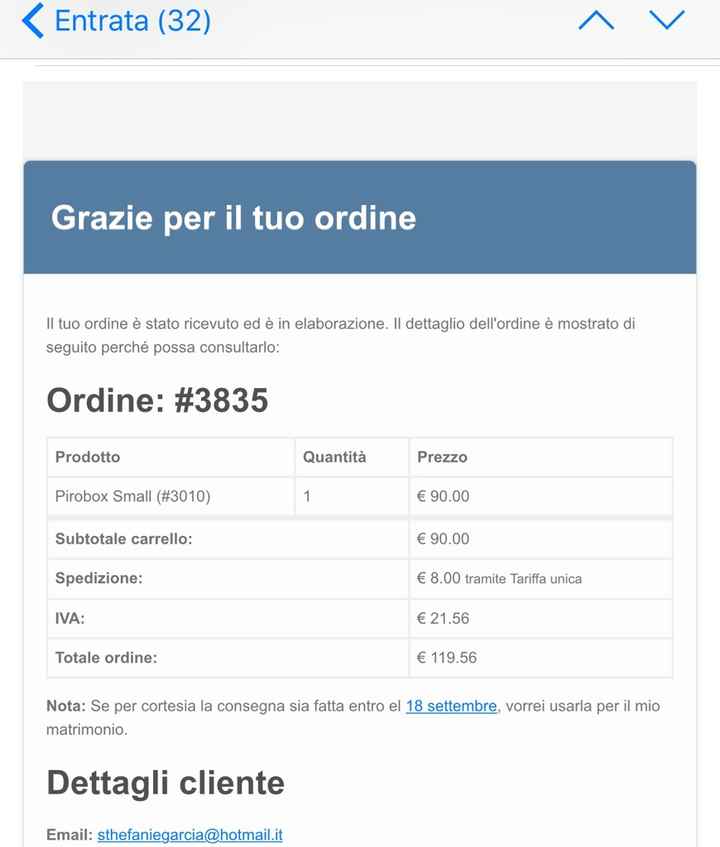This screenshot has width=720, height=847.
Task: Go to the previous message arrow
Action: (596, 21)
